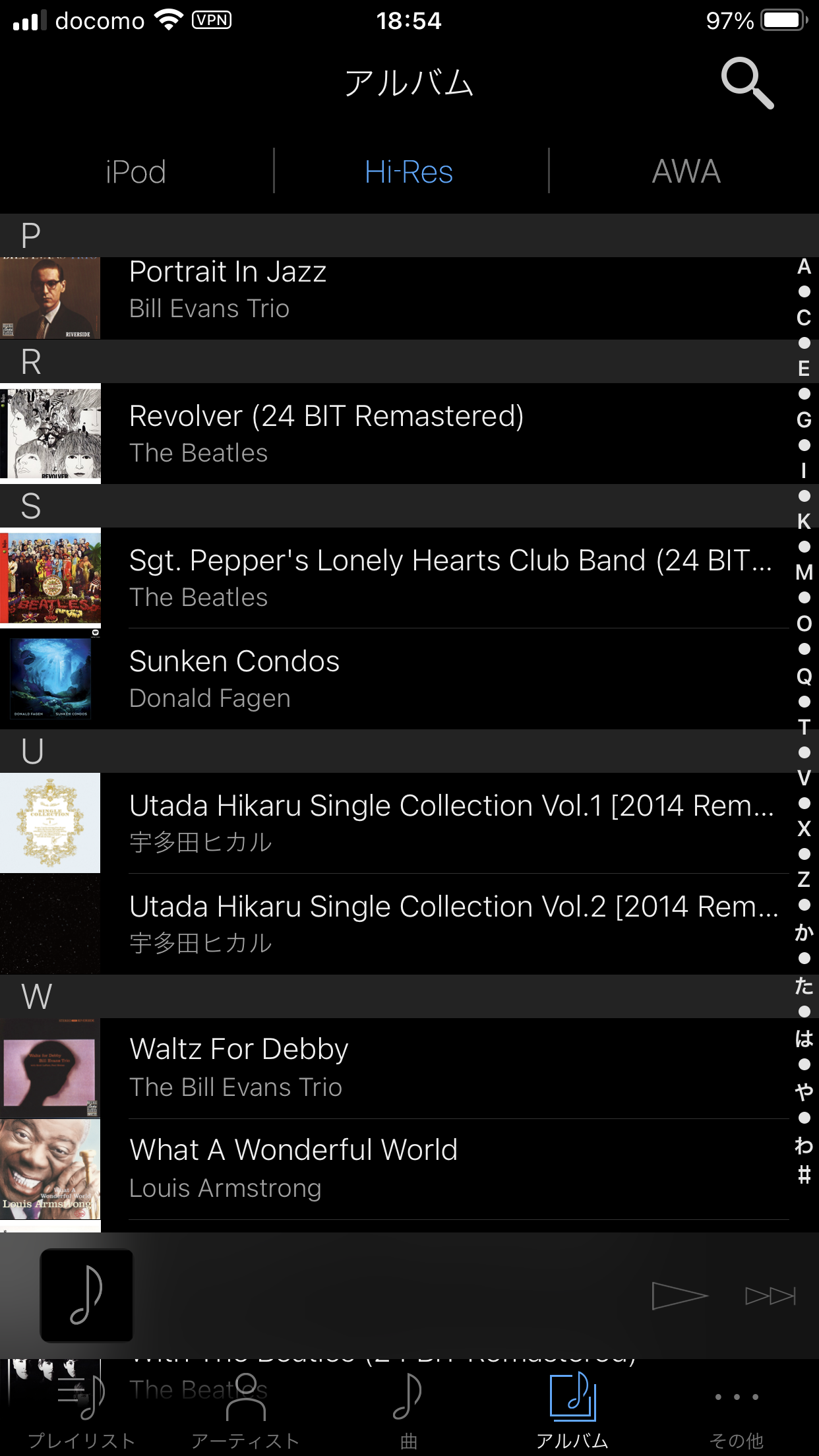
Task: Open Utada Hikaru Single Collection Vol.1
Action: point(396,823)
